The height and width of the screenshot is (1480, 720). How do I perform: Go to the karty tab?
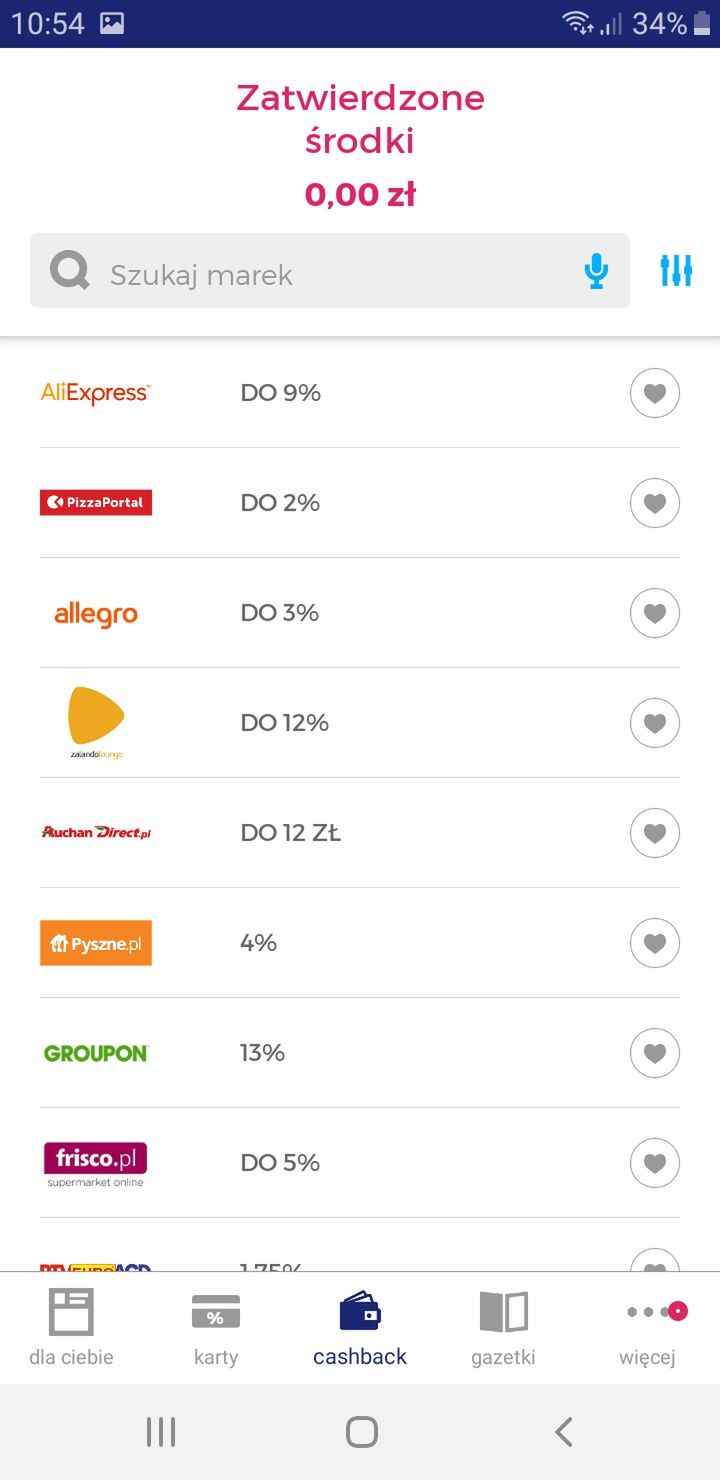[216, 1328]
